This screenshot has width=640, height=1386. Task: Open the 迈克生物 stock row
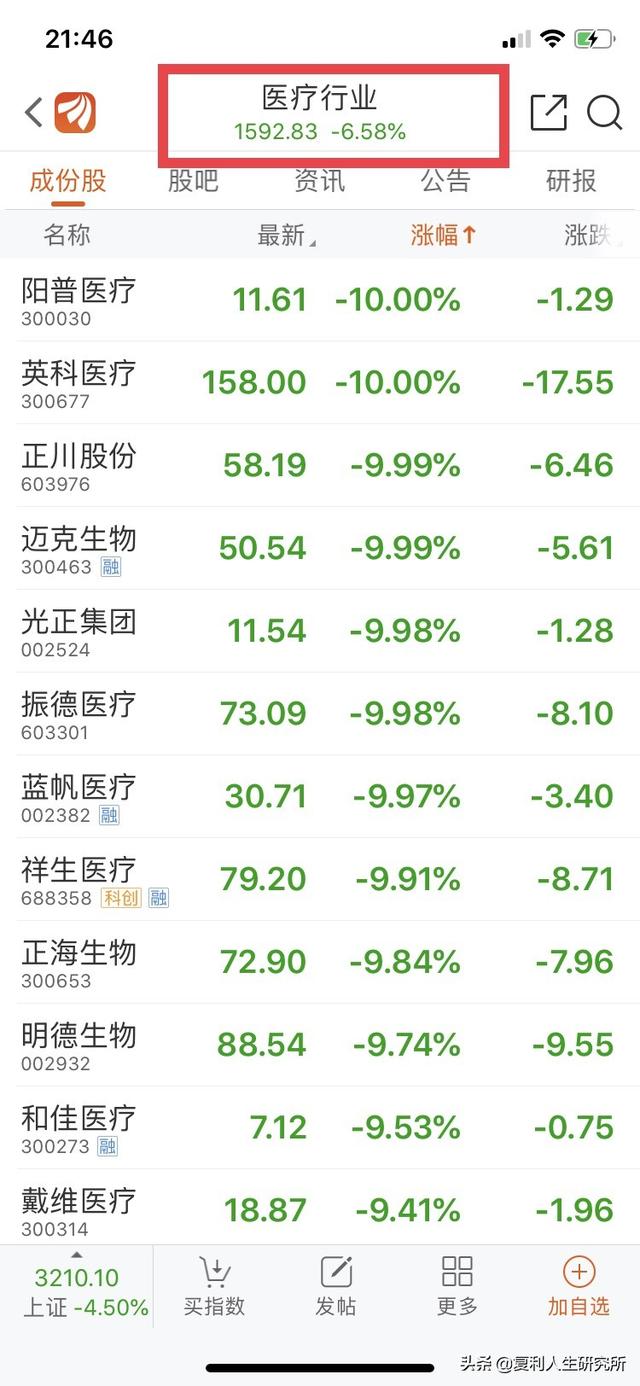tap(320, 549)
